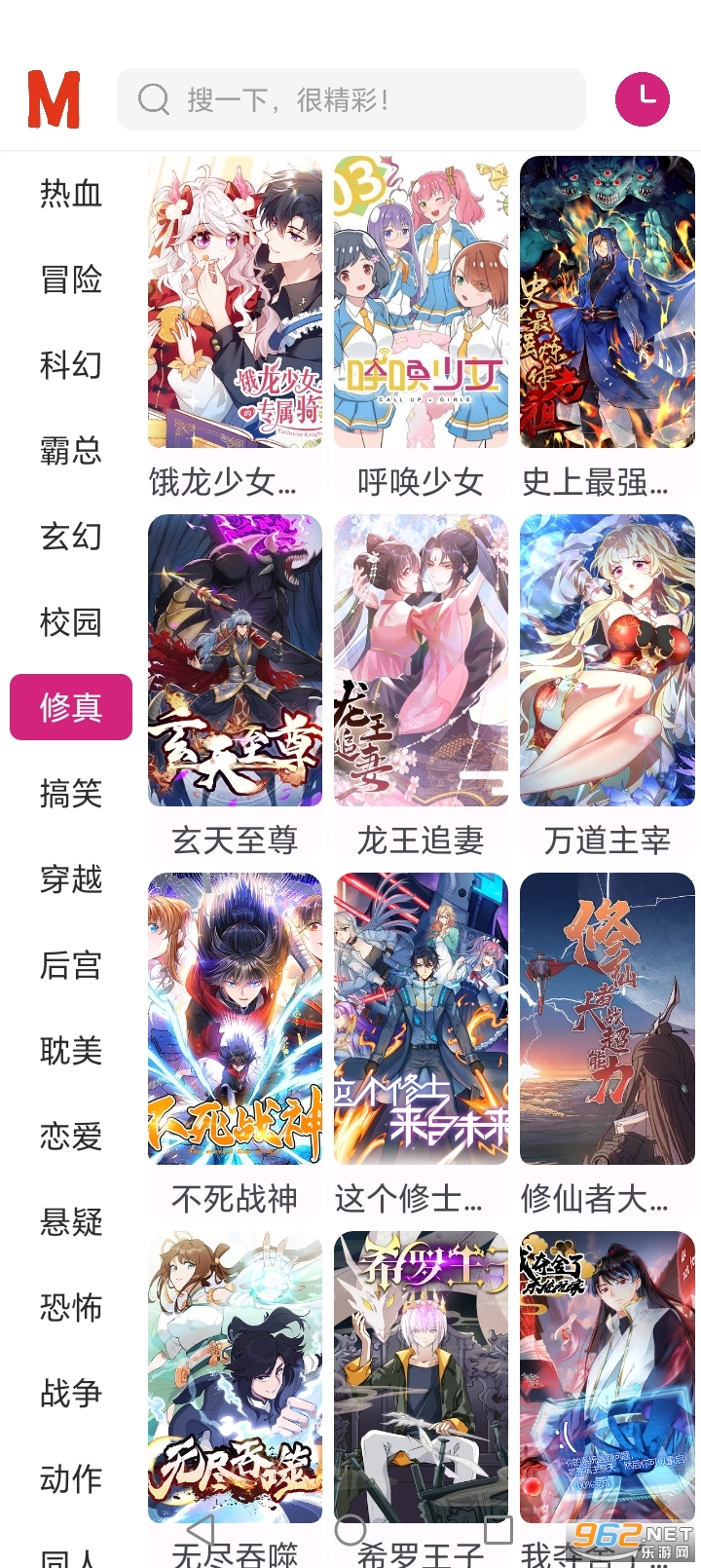701x1568 pixels.
Task: Switch to the 热血 category
Action: [70, 194]
